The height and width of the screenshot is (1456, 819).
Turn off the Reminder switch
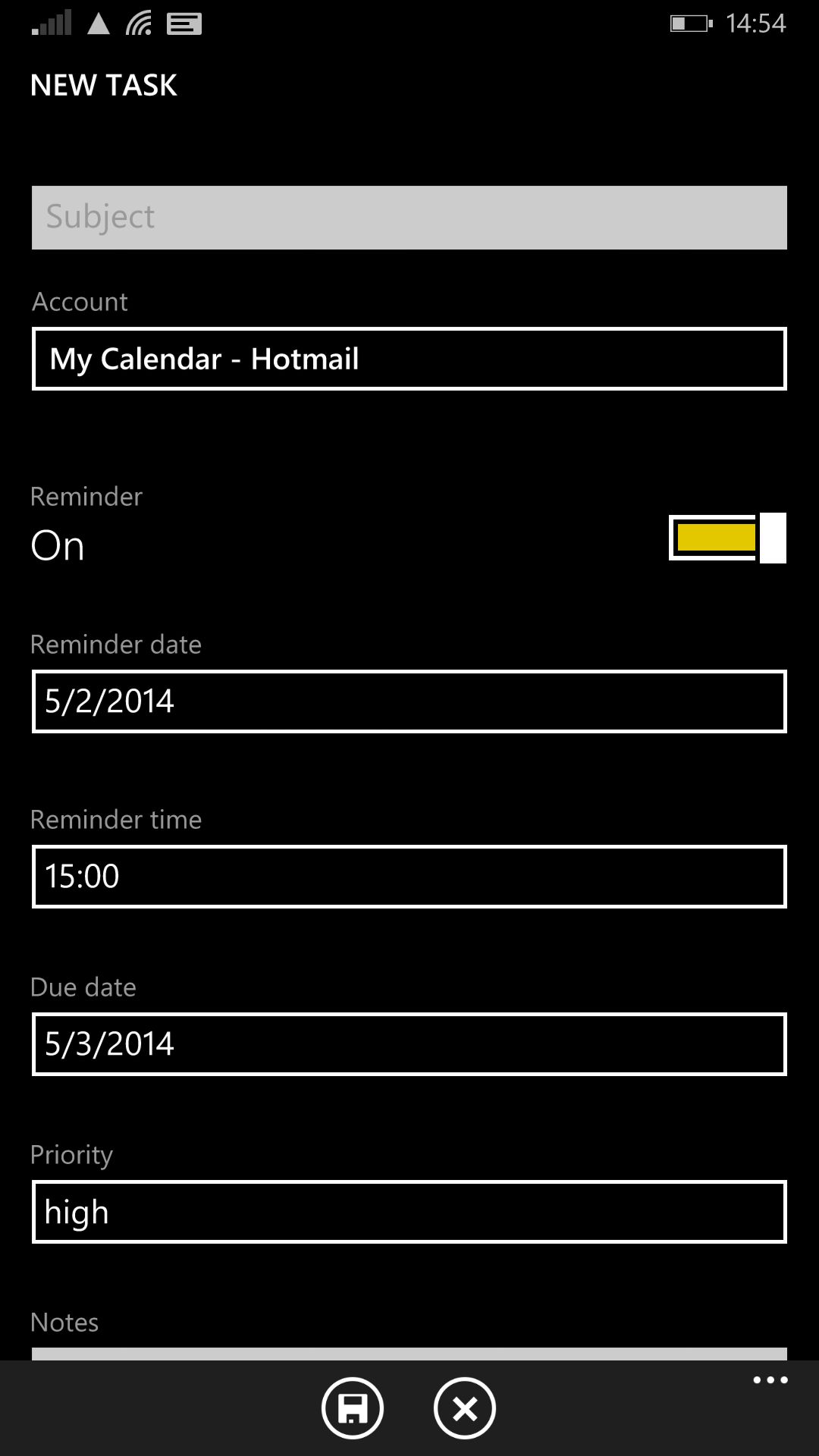click(727, 538)
